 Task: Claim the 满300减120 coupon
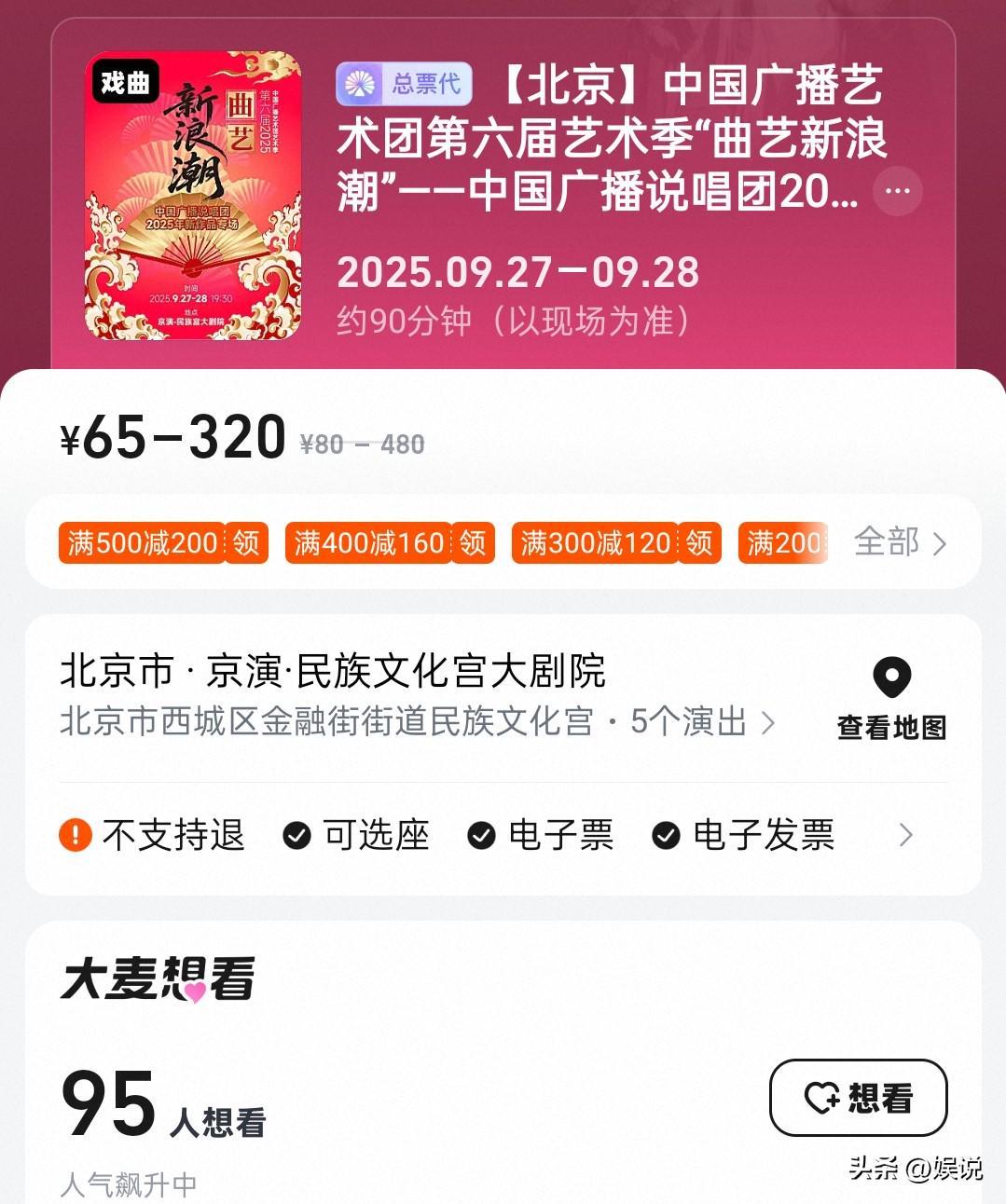(x=699, y=542)
